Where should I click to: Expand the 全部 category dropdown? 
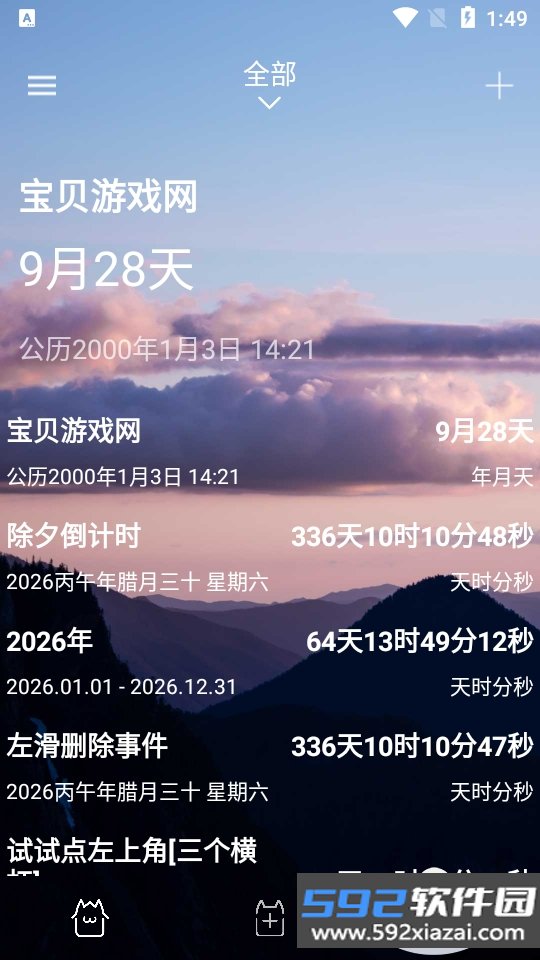click(269, 86)
